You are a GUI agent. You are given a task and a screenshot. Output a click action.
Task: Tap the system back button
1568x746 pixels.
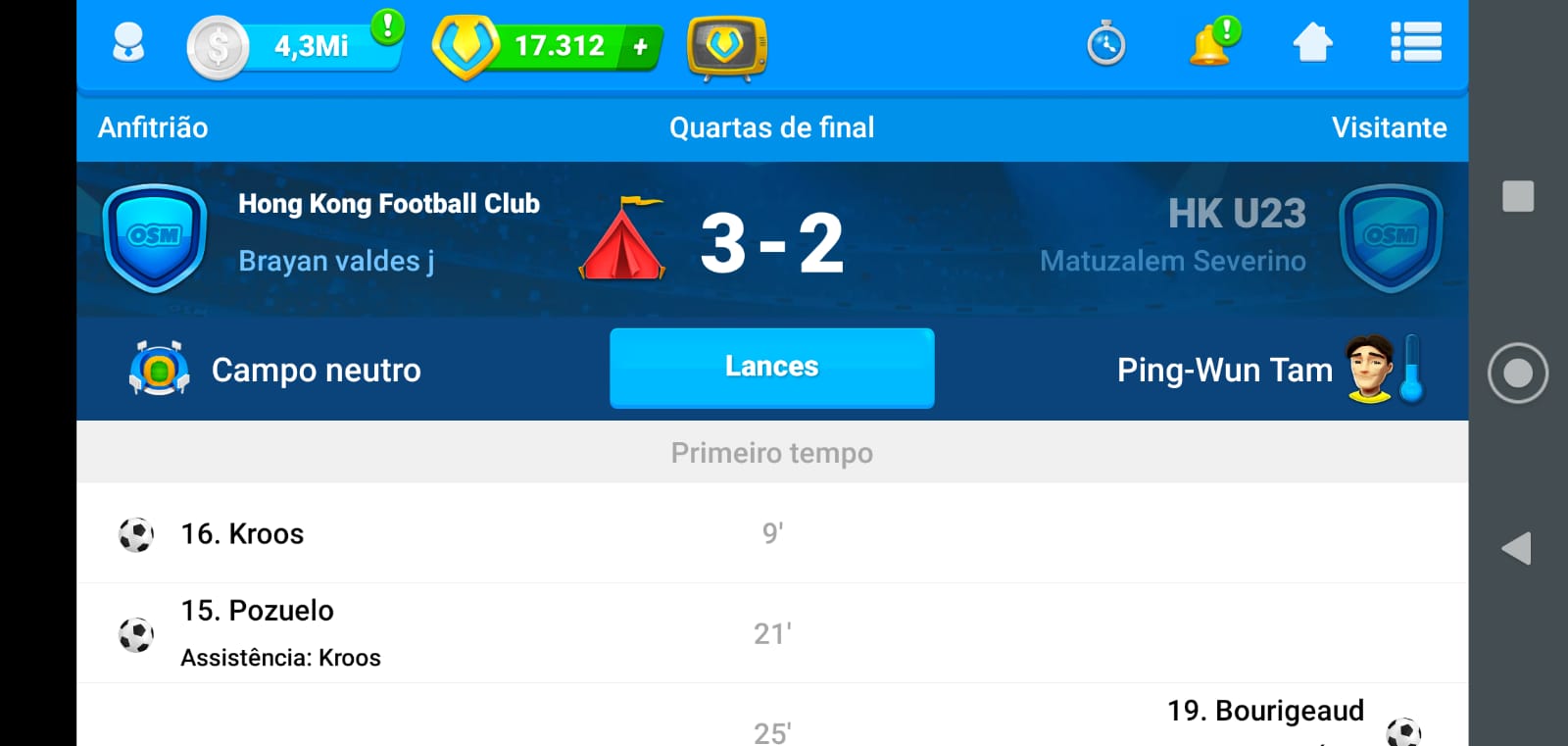[1517, 549]
